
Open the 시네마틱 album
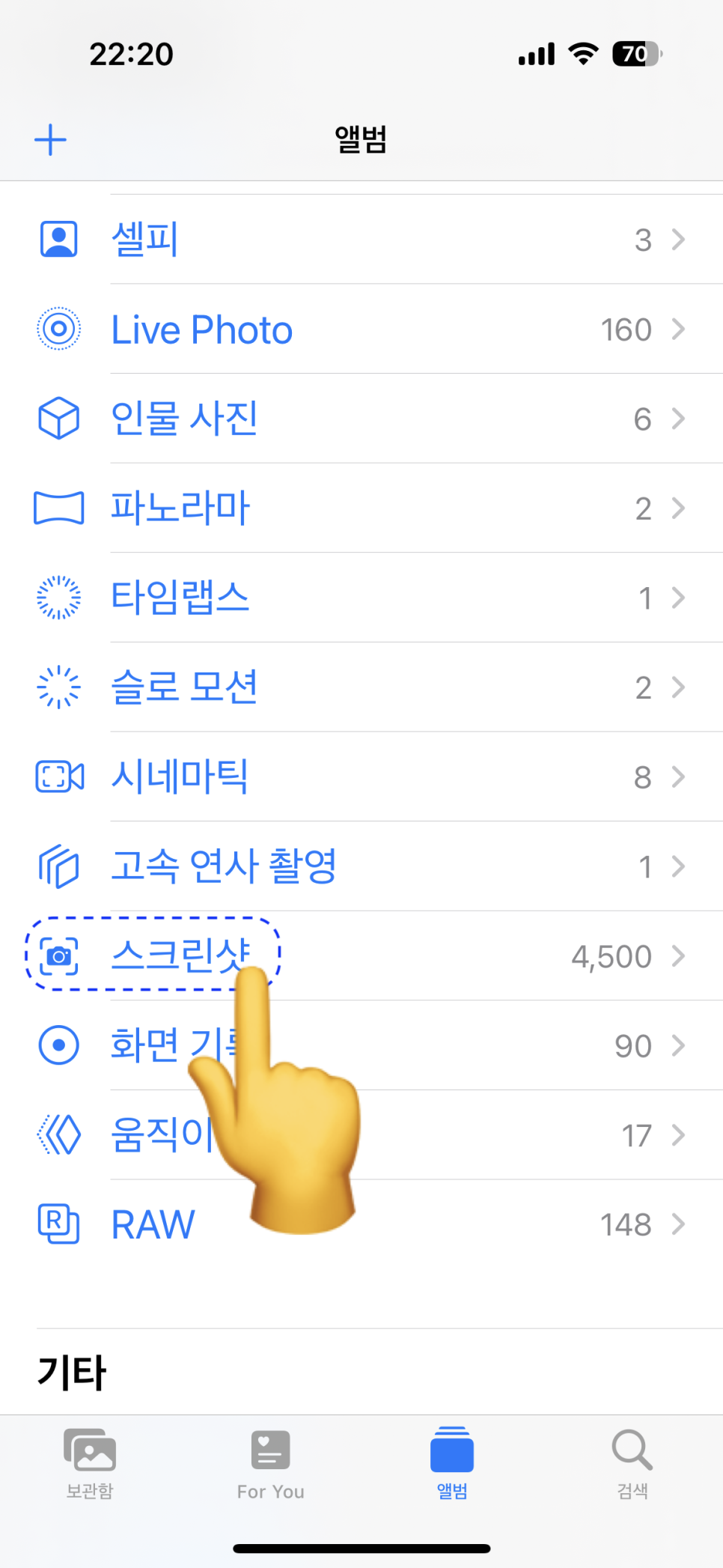pos(361,777)
